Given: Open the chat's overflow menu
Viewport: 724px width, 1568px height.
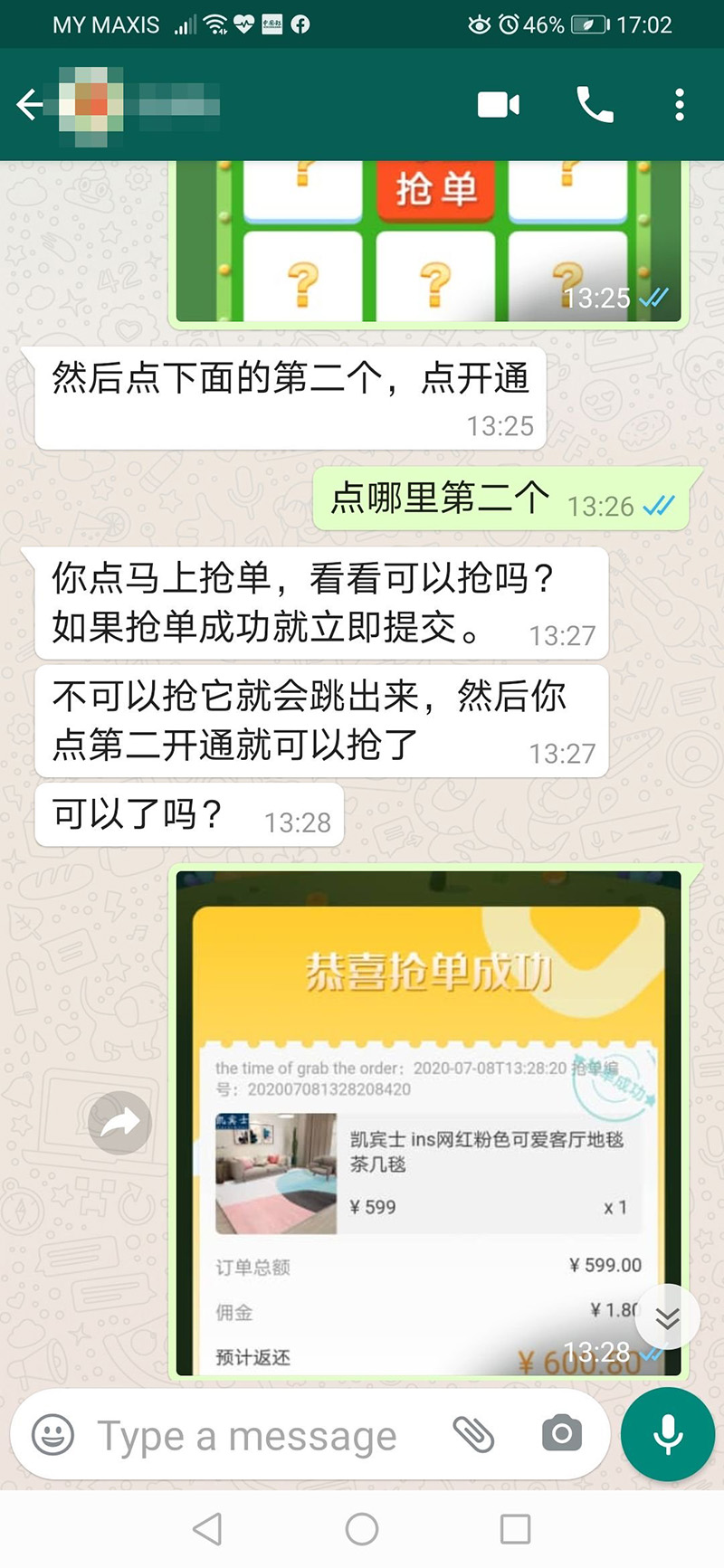Looking at the screenshot, I should (679, 105).
